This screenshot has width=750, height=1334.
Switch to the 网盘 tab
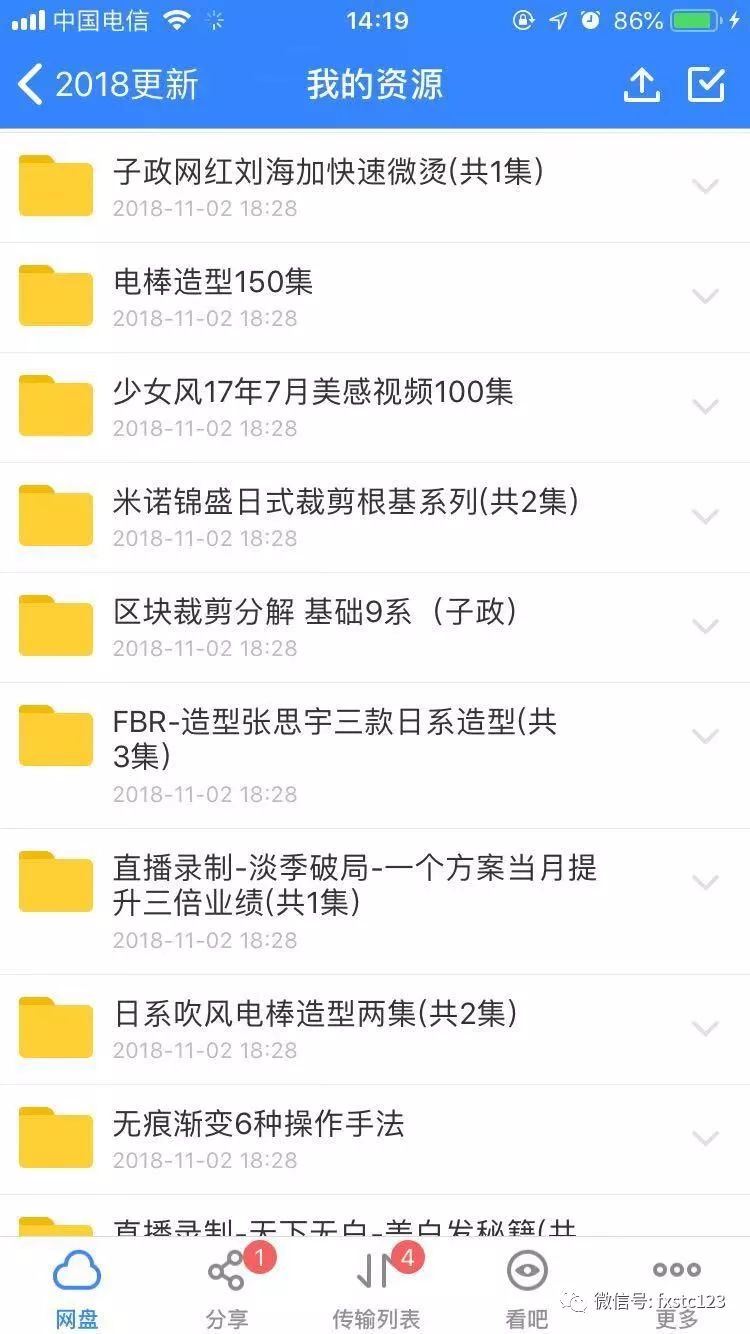(77, 1286)
